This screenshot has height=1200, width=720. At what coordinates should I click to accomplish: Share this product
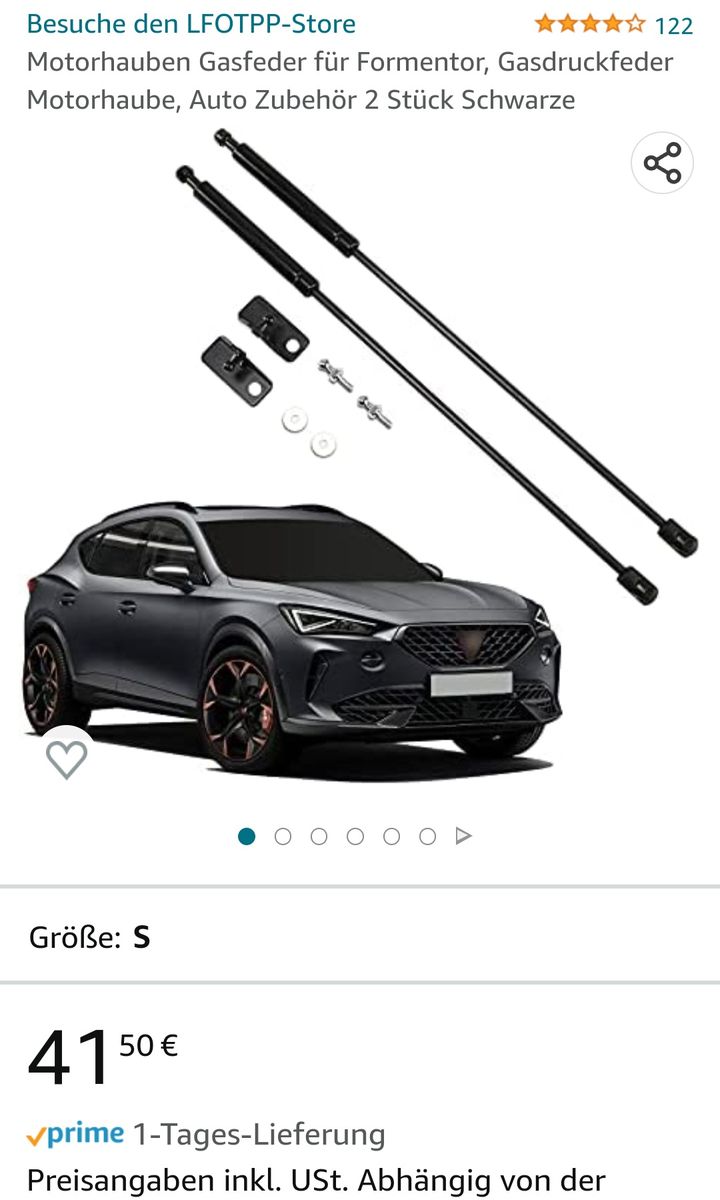pyautogui.click(x=662, y=162)
